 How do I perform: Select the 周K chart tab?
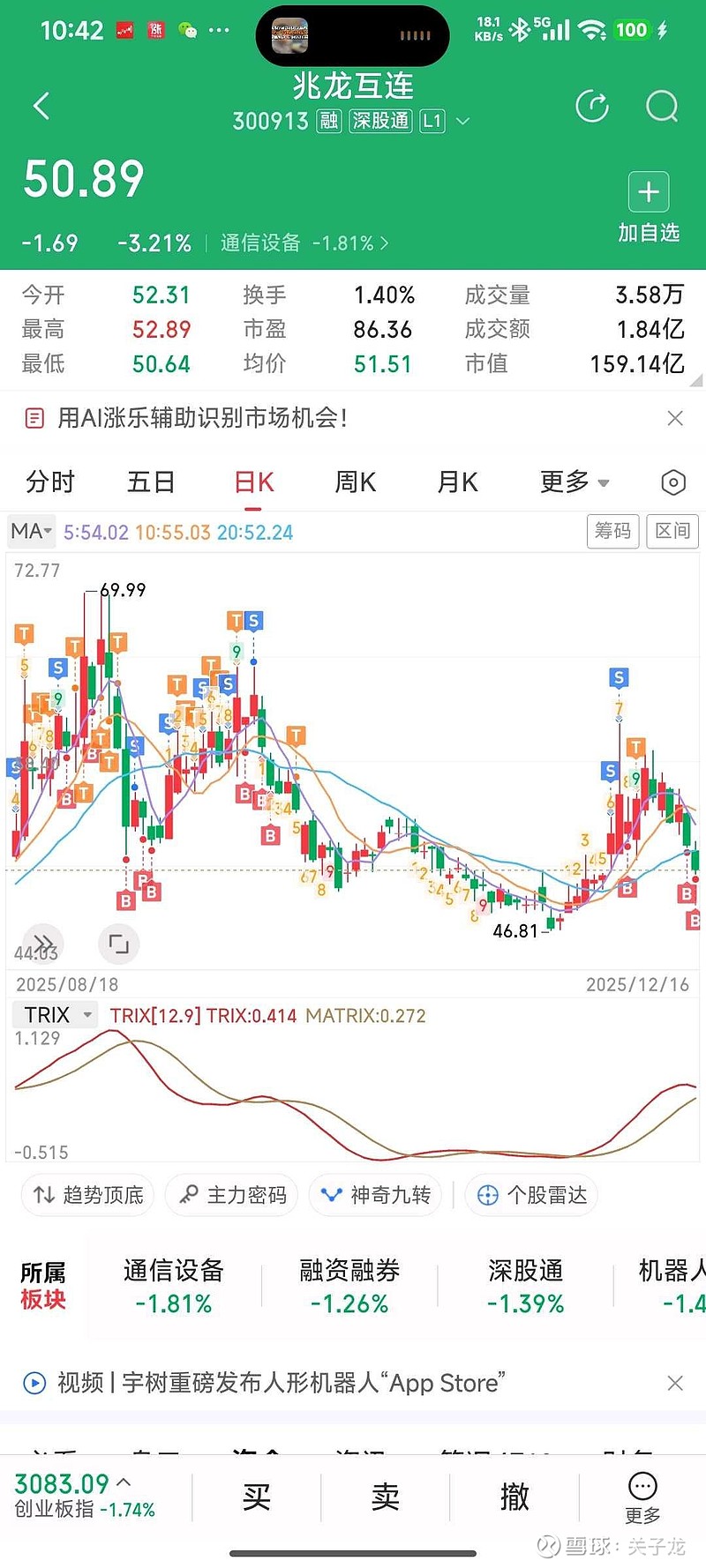click(356, 482)
